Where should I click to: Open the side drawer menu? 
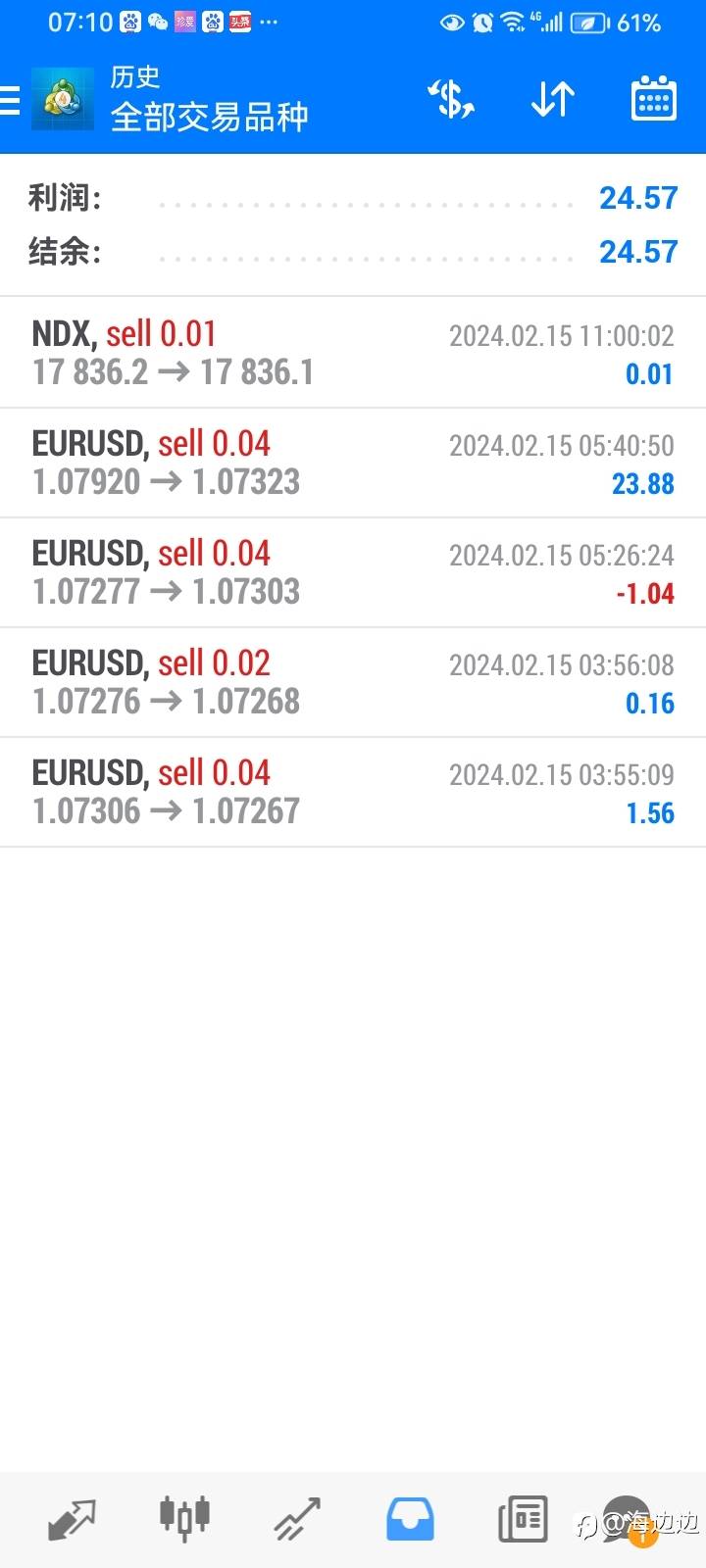[x=12, y=99]
